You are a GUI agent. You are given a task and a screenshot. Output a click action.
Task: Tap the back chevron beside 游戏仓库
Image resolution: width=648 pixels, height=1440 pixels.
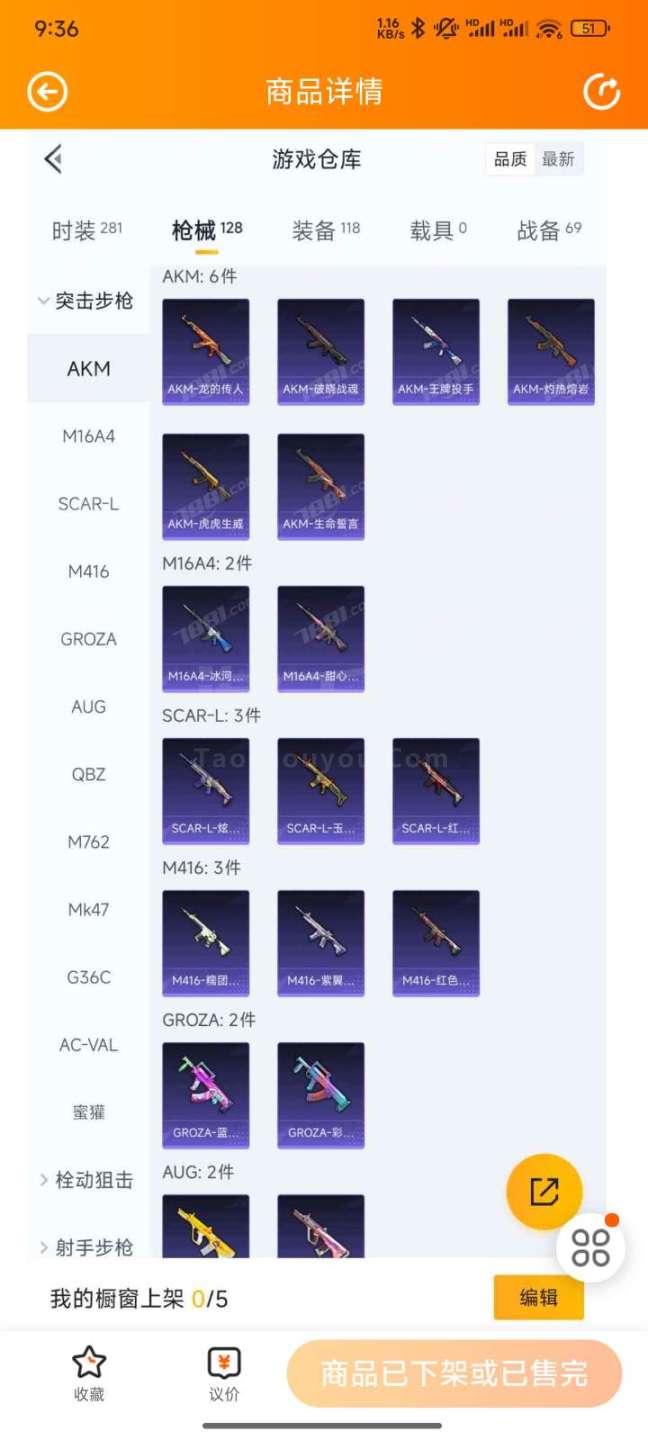click(54, 159)
